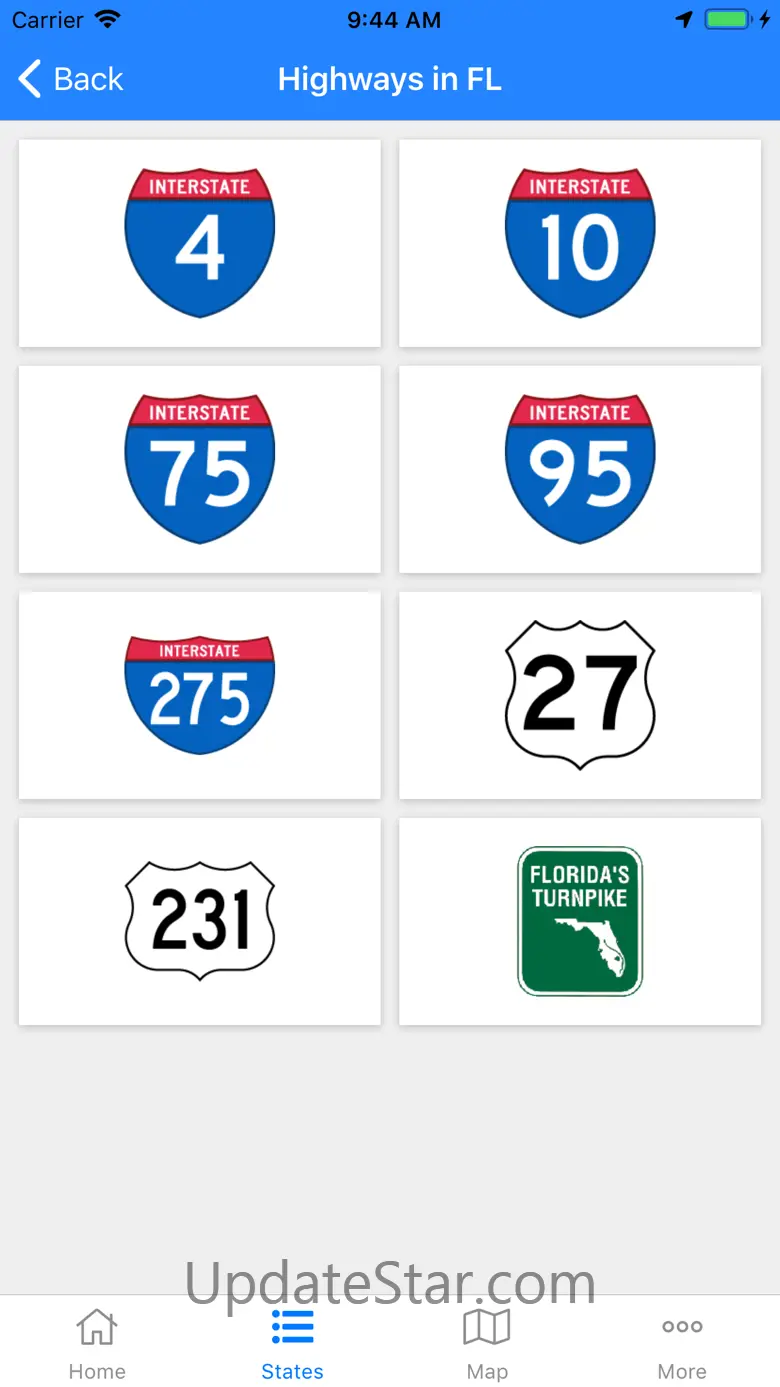Viewport: 780px width, 1387px height.
Task: View Interstate 75 details
Action: 200,469
